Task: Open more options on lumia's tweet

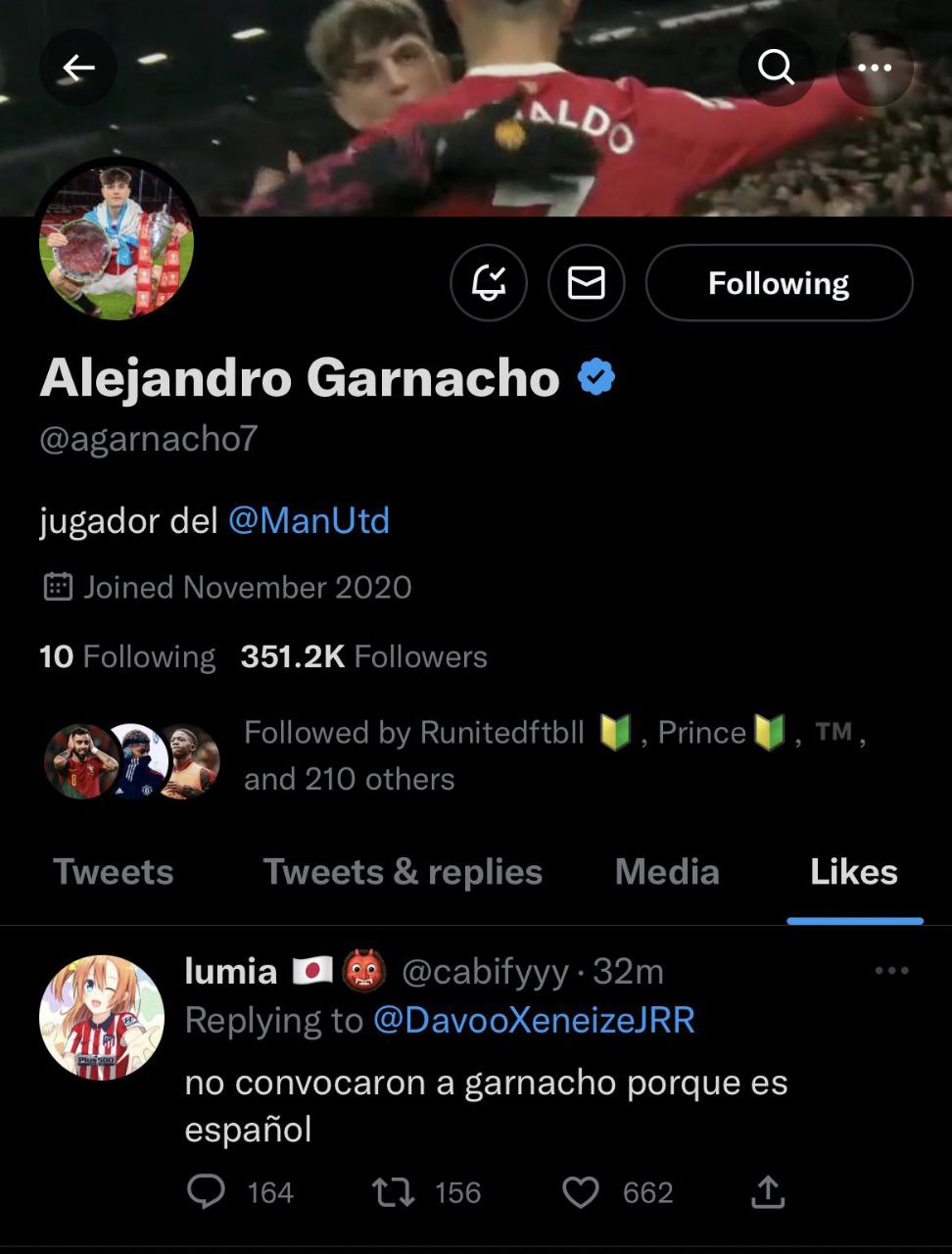Action: pyautogui.click(x=891, y=971)
